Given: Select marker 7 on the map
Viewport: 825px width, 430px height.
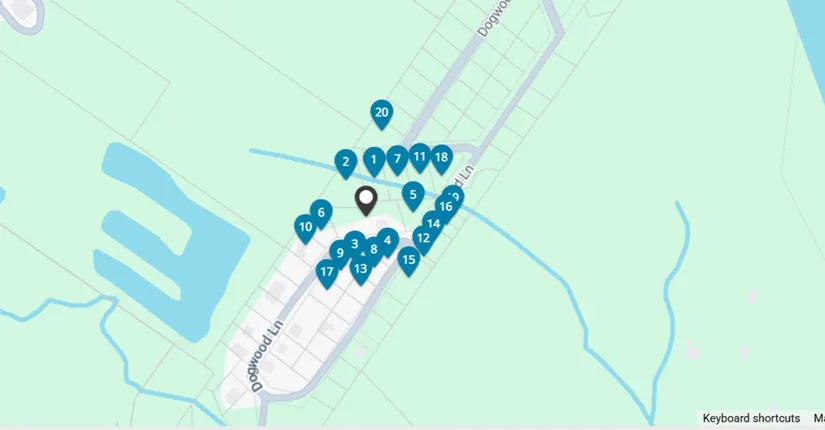Looking at the screenshot, I should [397, 157].
